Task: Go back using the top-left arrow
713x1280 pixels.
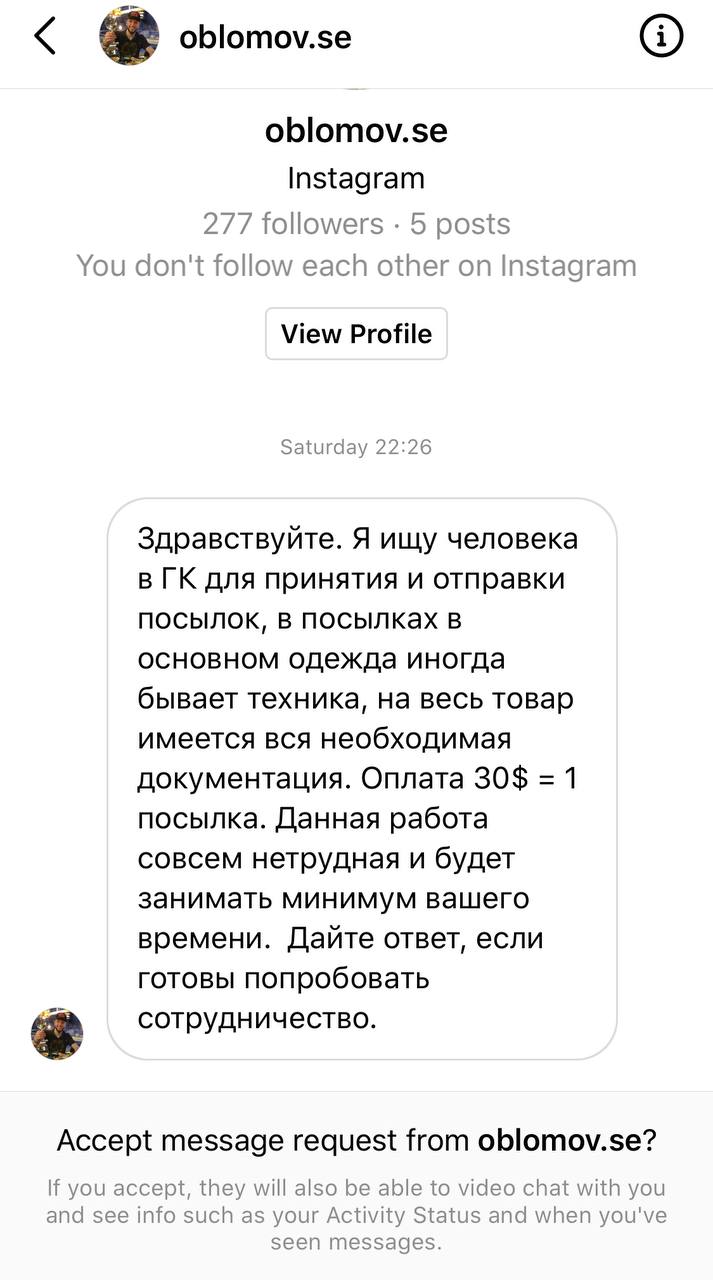Action: [x=45, y=37]
